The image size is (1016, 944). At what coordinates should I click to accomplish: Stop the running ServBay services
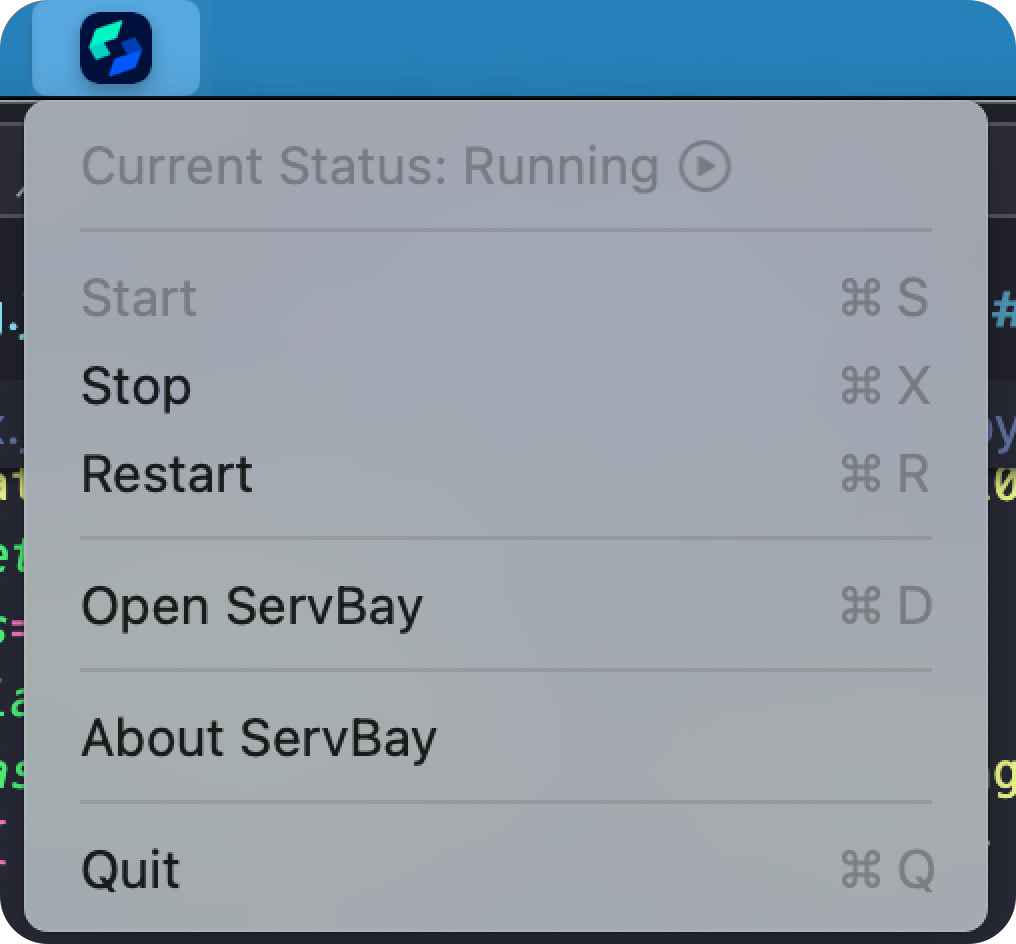point(136,387)
